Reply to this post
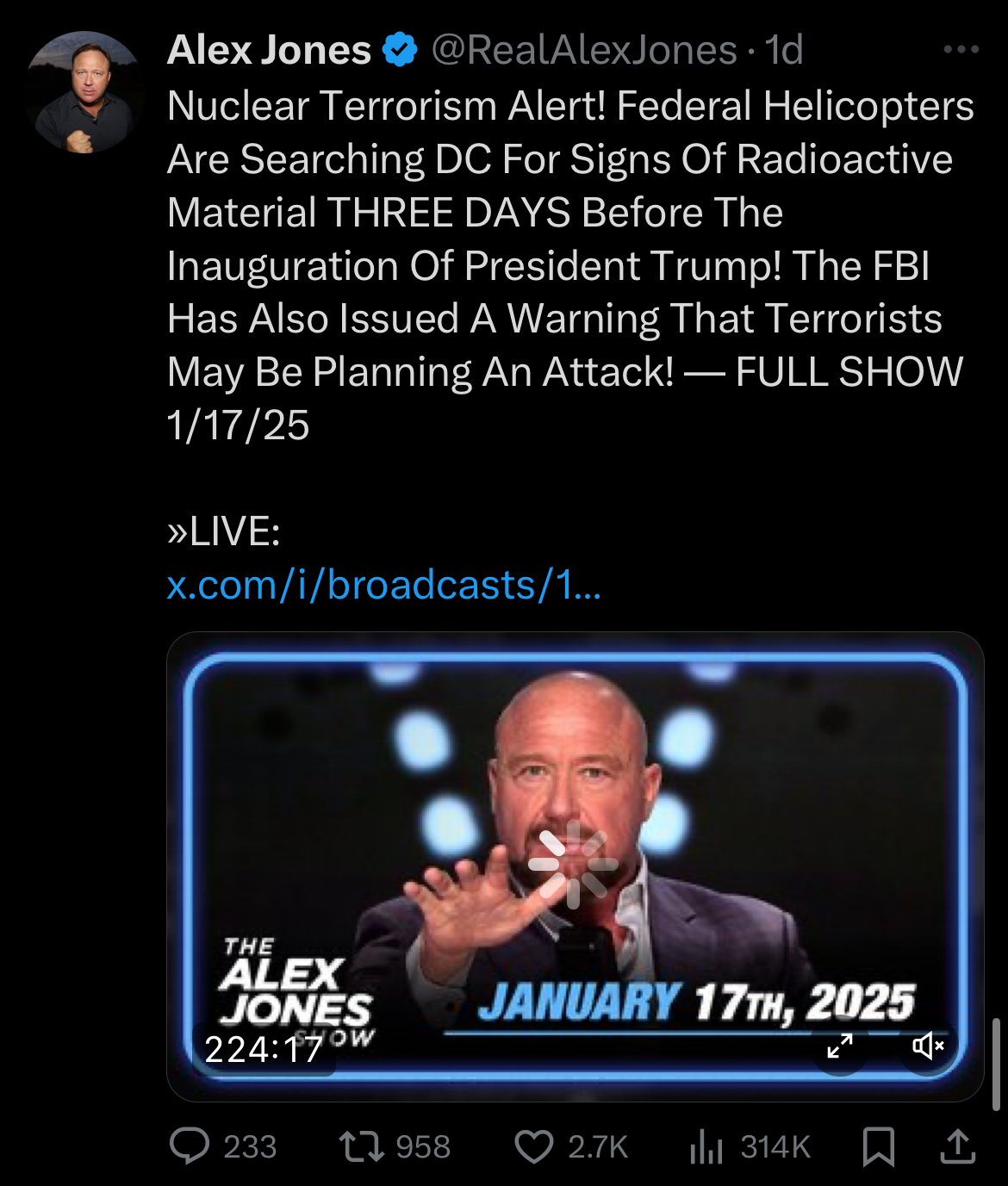Viewport: 1008px width, 1186px height. pos(190,1146)
